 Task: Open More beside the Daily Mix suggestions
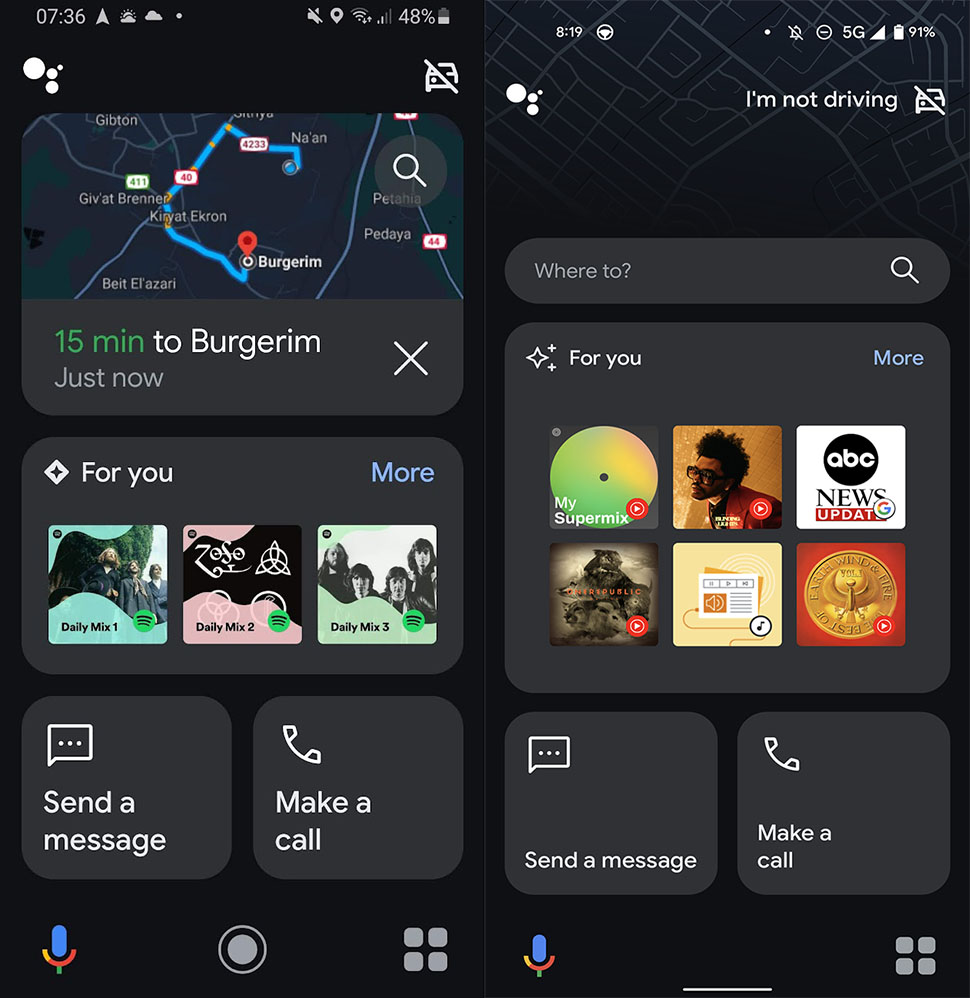402,472
